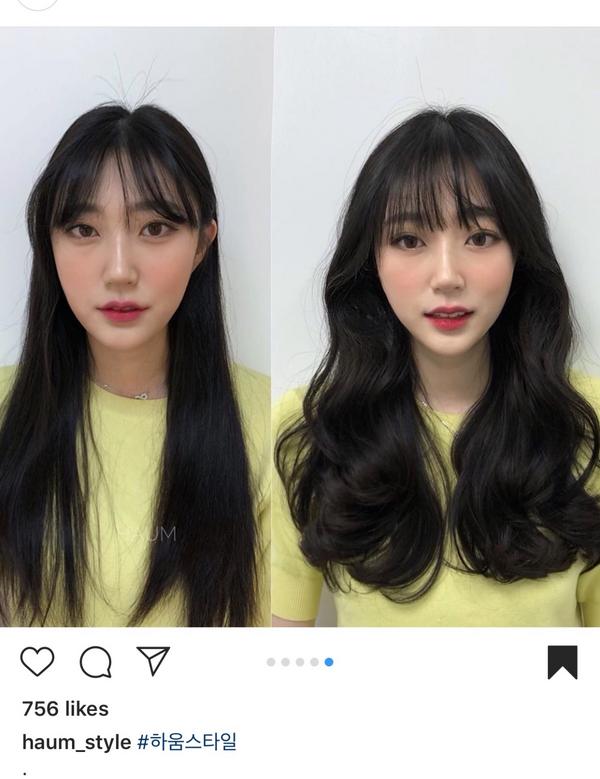Open the haum_style profile
Viewport: 600px width, 779px height.
[76, 742]
